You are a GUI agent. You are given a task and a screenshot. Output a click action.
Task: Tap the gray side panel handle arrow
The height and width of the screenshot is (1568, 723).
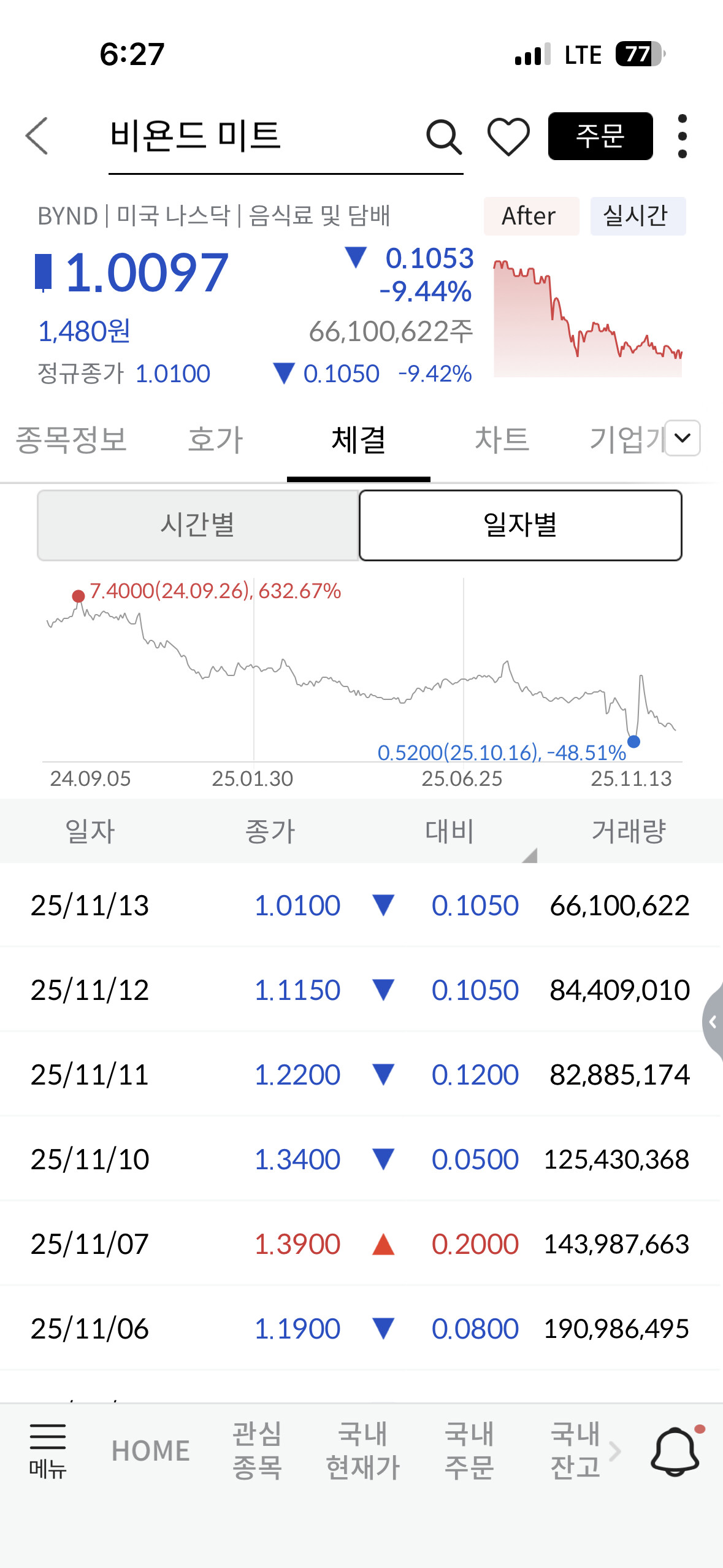[713, 1022]
